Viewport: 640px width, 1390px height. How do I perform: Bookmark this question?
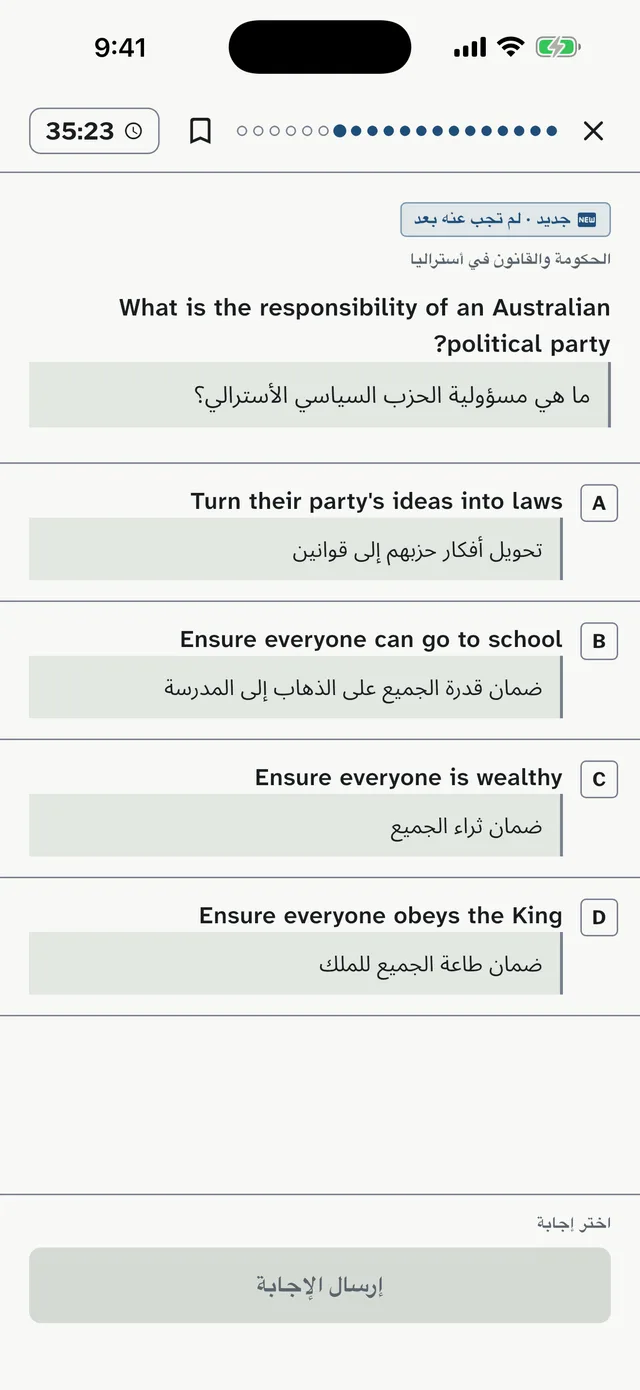click(200, 131)
